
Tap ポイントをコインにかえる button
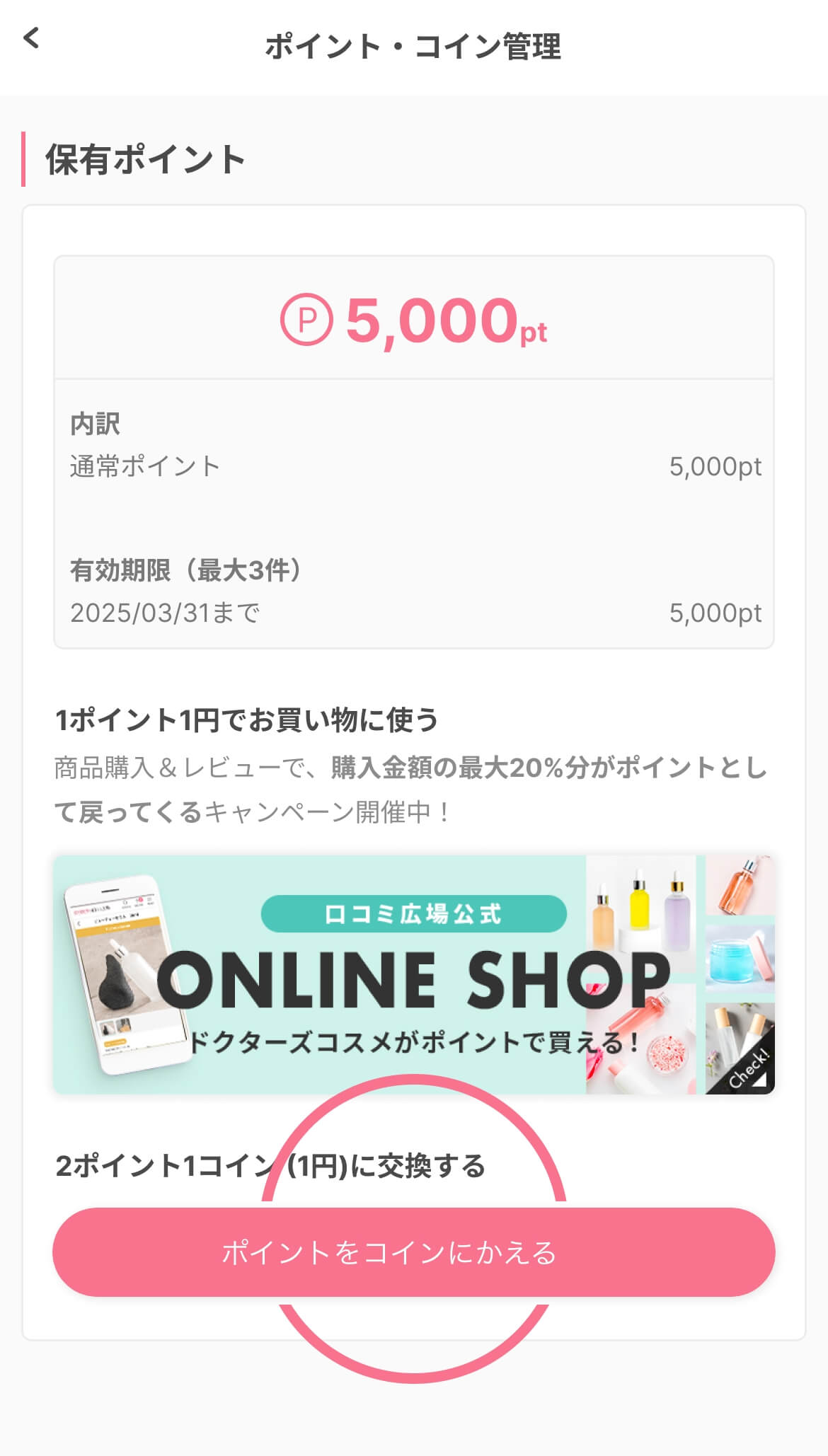tap(413, 1252)
